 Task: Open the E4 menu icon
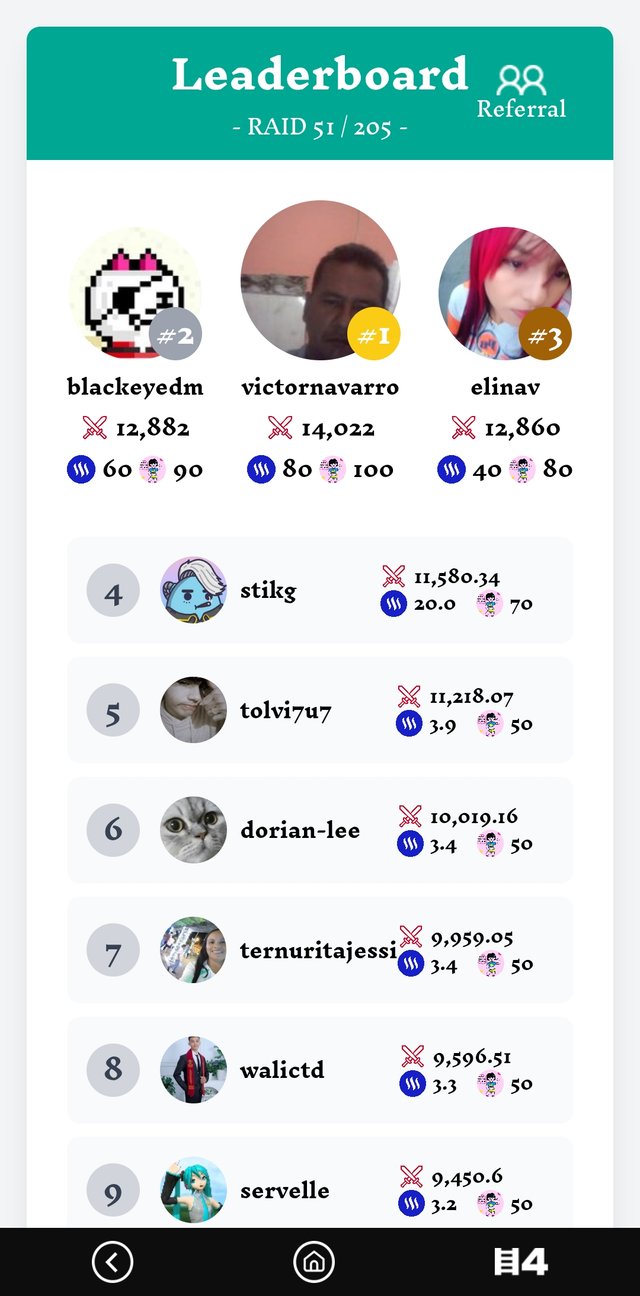click(x=521, y=1262)
